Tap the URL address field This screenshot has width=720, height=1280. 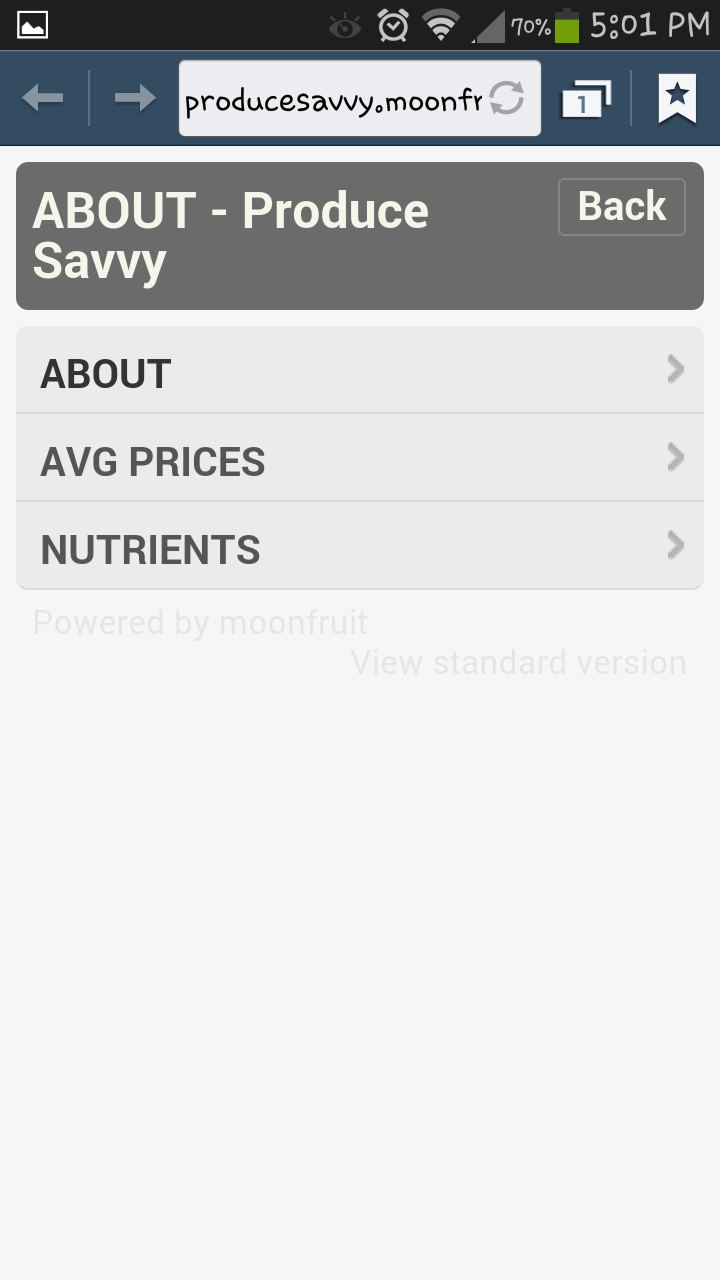330,97
